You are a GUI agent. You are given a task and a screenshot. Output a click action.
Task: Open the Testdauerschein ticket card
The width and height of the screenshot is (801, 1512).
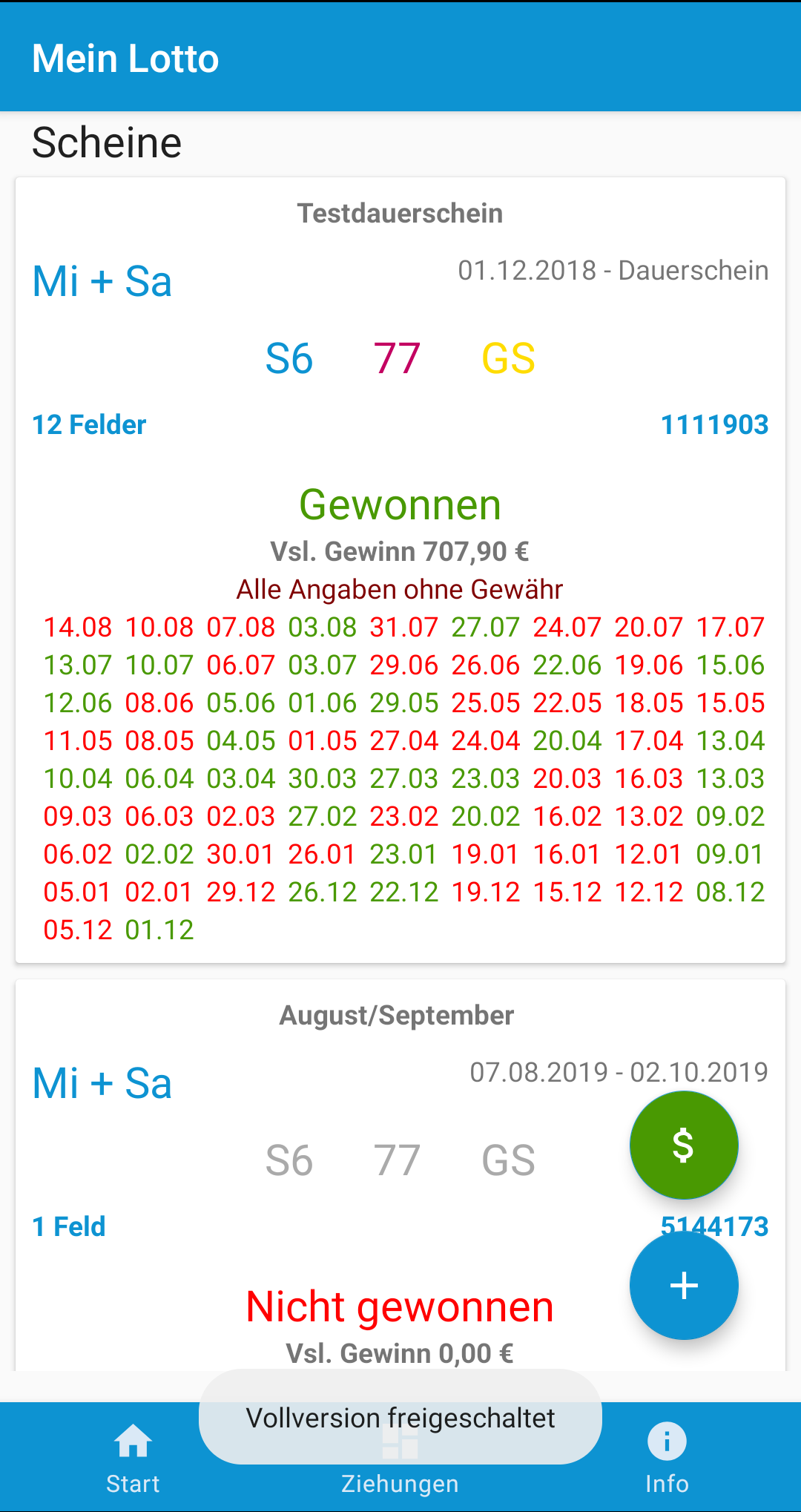click(400, 570)
